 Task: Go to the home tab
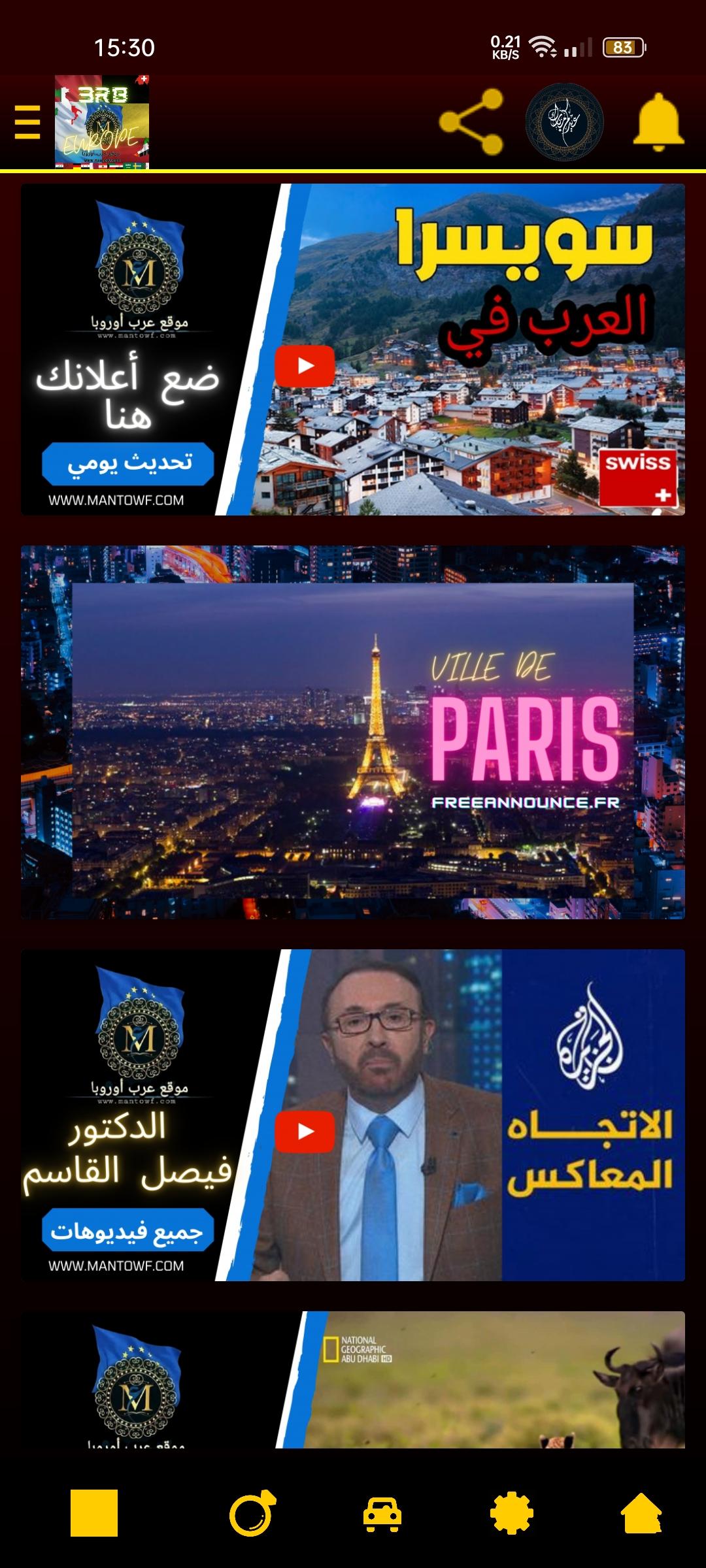click(641, 1513)
